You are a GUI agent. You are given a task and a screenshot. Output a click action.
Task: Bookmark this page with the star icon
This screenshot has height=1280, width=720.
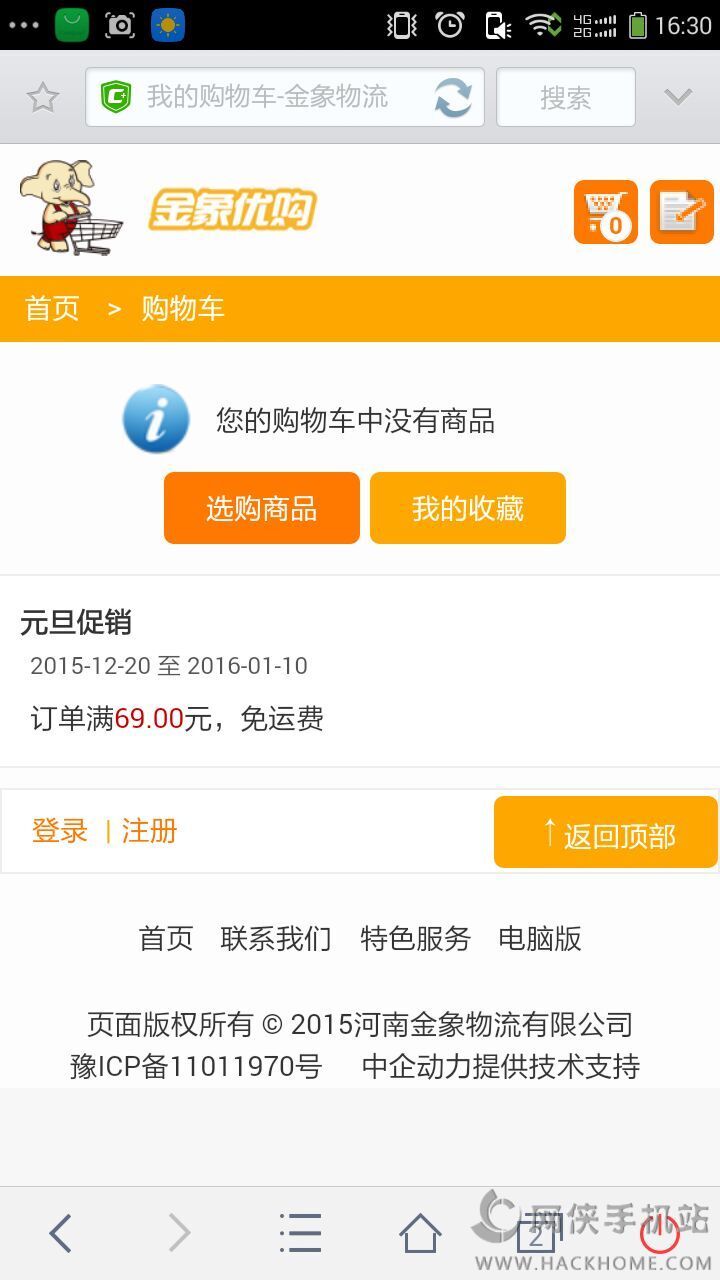[x=42, y=98]
